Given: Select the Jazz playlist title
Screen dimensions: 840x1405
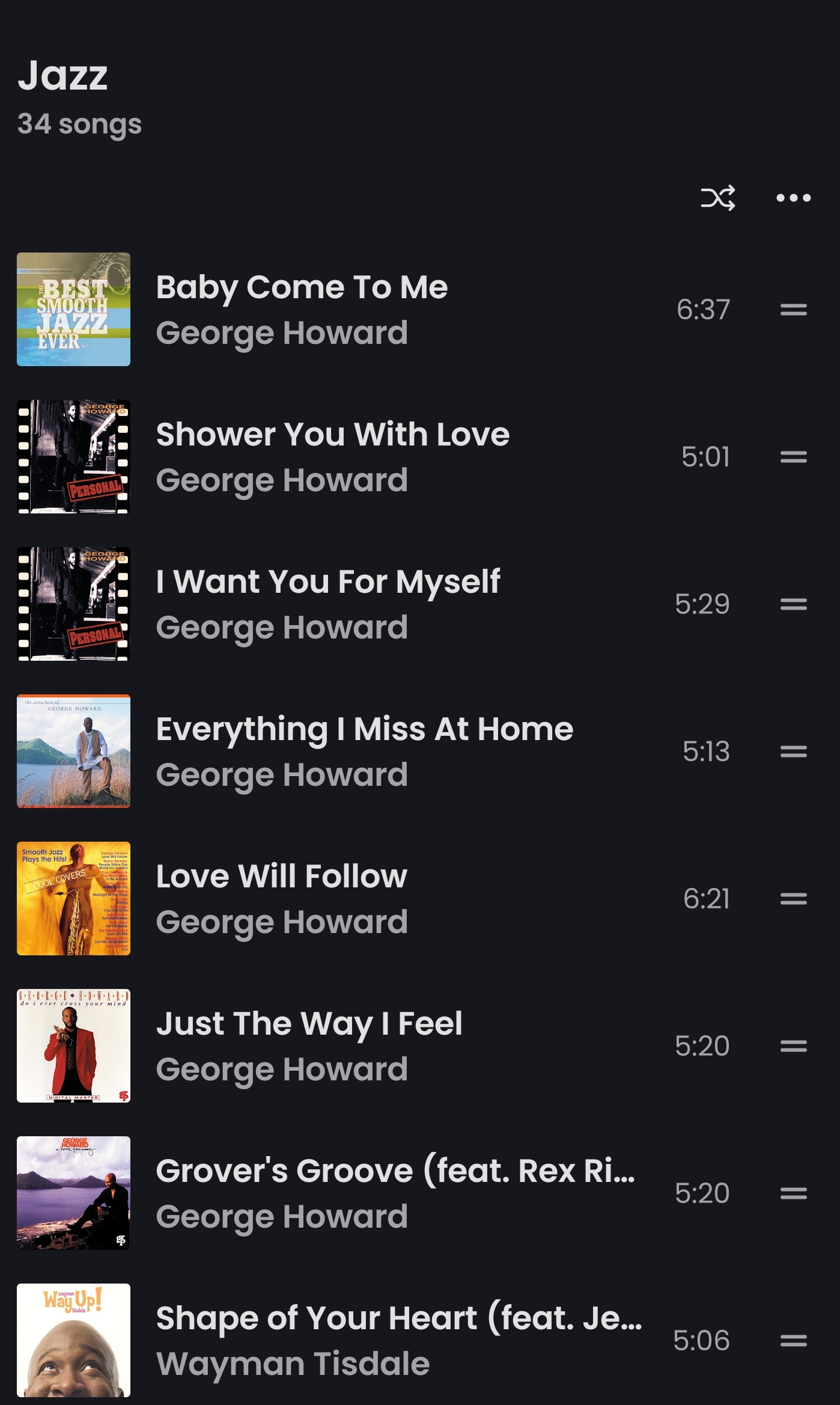Looking at the screenshot, I should [x=63, y=75].
